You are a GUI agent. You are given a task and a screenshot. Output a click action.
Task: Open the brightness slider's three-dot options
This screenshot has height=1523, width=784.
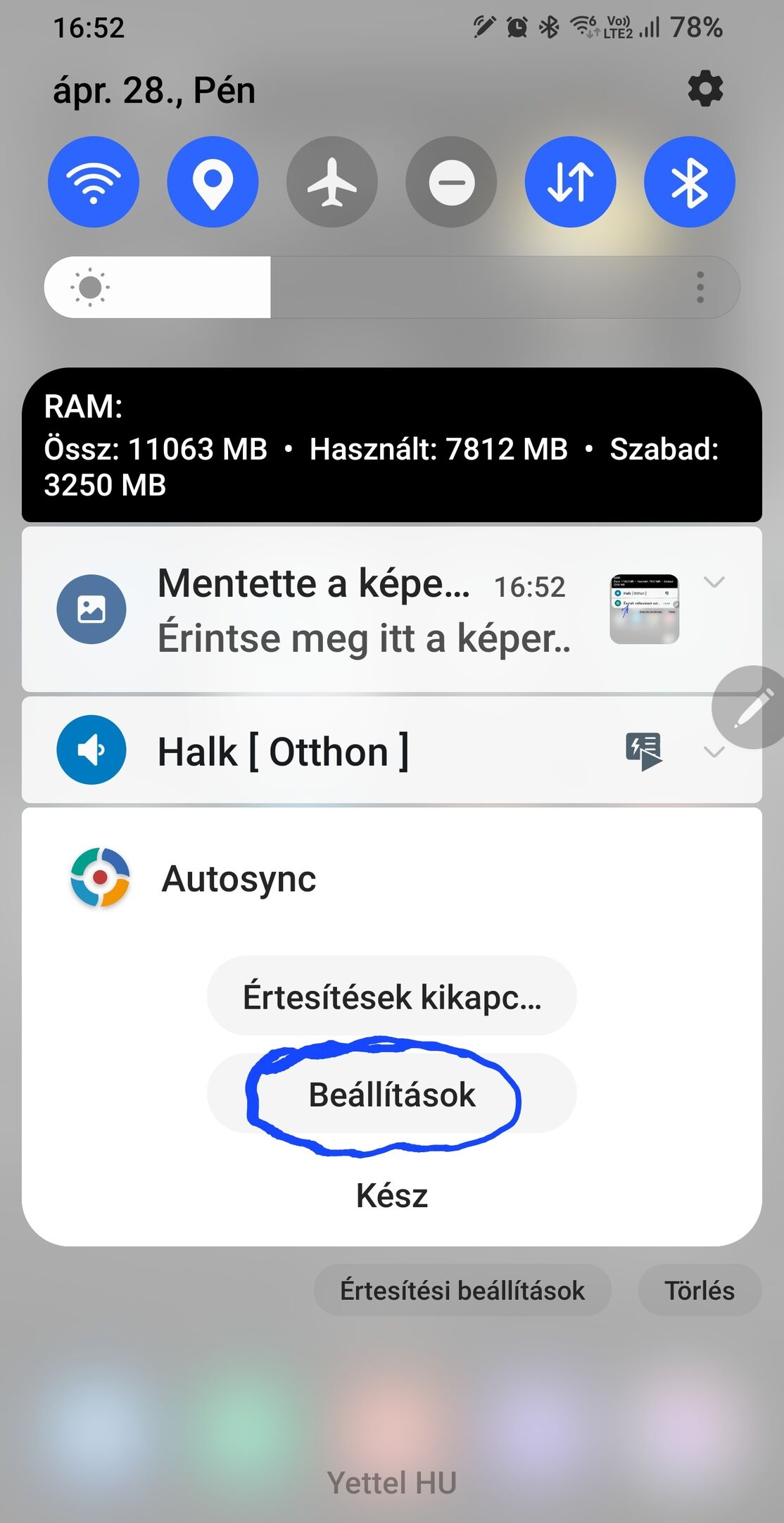pos(700,287)
